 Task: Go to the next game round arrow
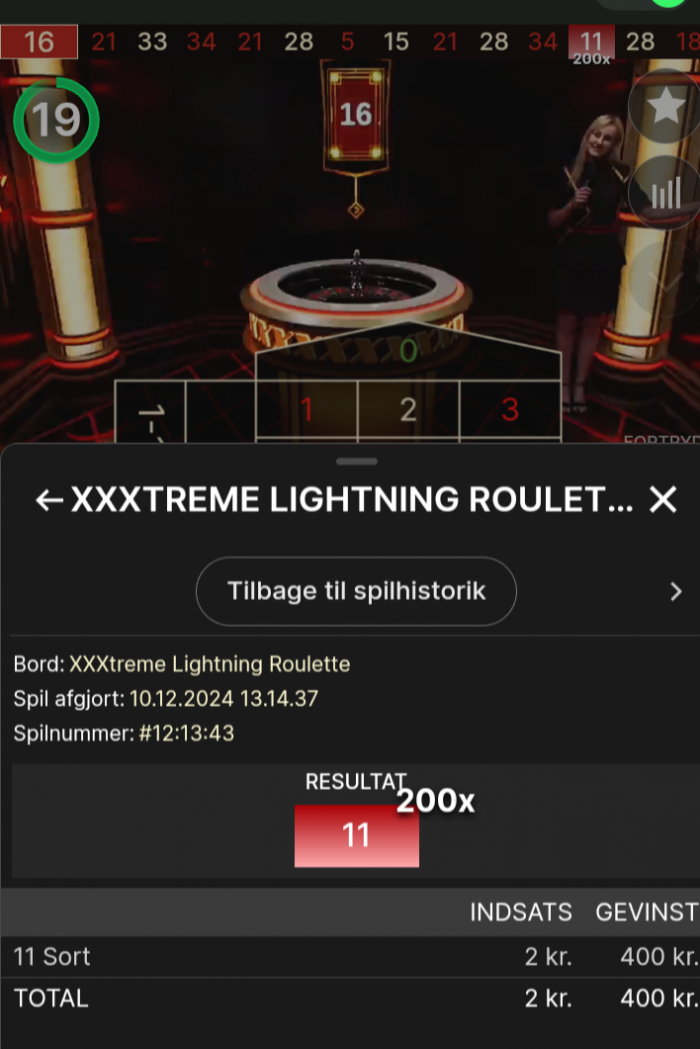pos(676,592)
